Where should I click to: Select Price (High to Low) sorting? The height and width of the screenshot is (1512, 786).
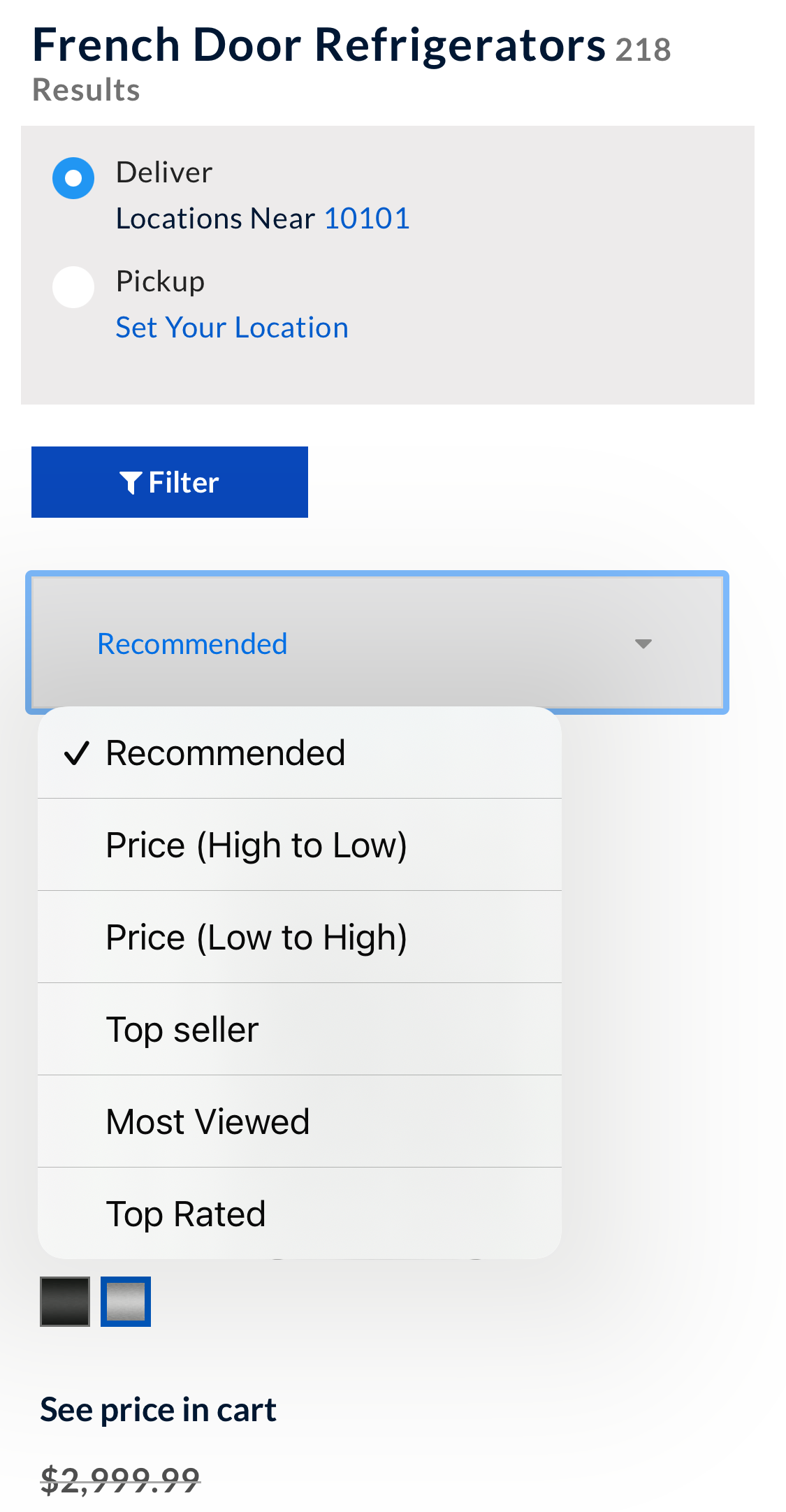[x=257, y=844]
